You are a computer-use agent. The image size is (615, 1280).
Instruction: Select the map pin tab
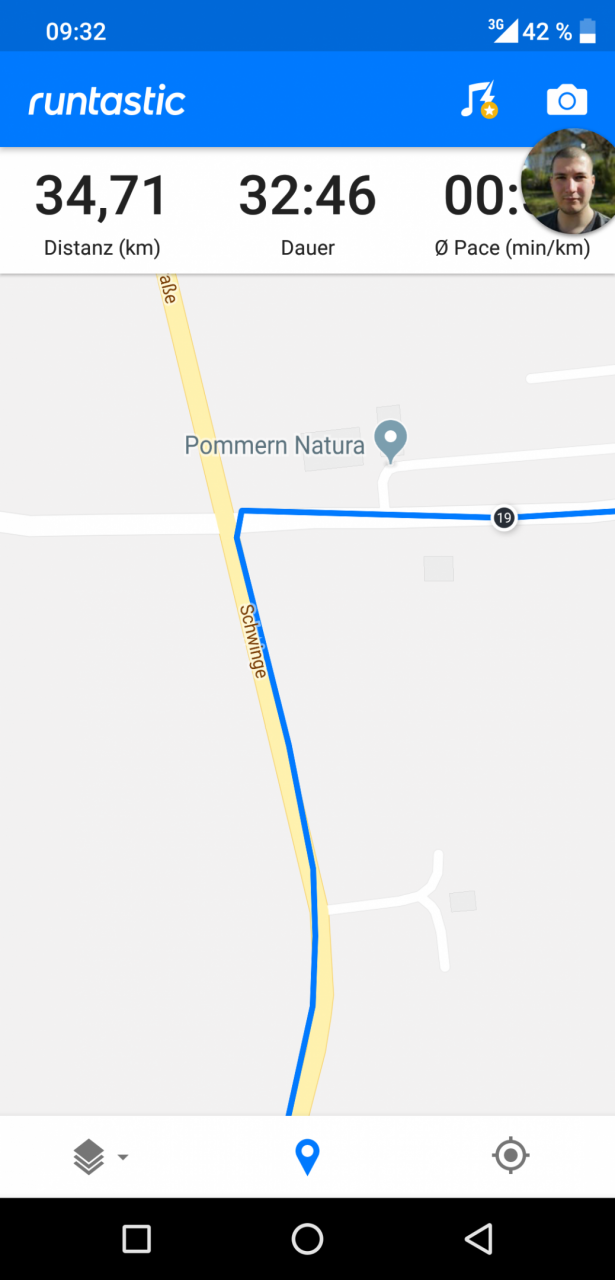pos(307,1157)
